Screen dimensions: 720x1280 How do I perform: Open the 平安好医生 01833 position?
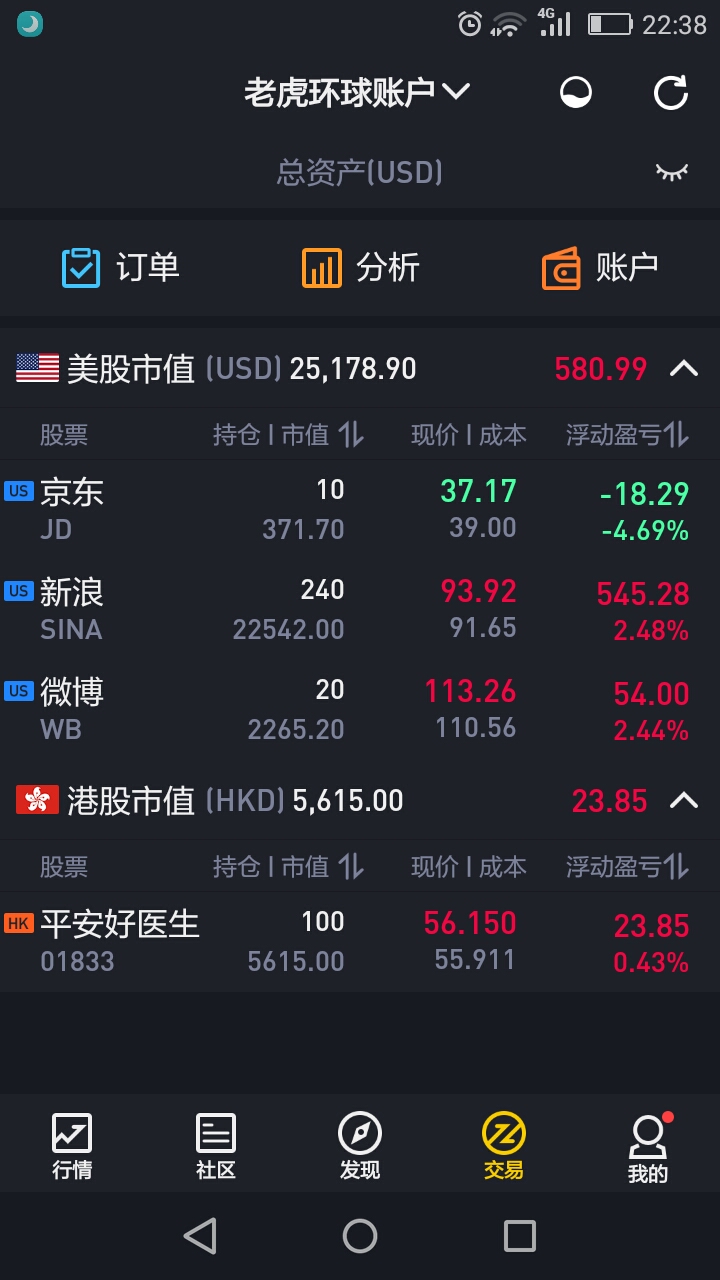click(x=360, y=942)
